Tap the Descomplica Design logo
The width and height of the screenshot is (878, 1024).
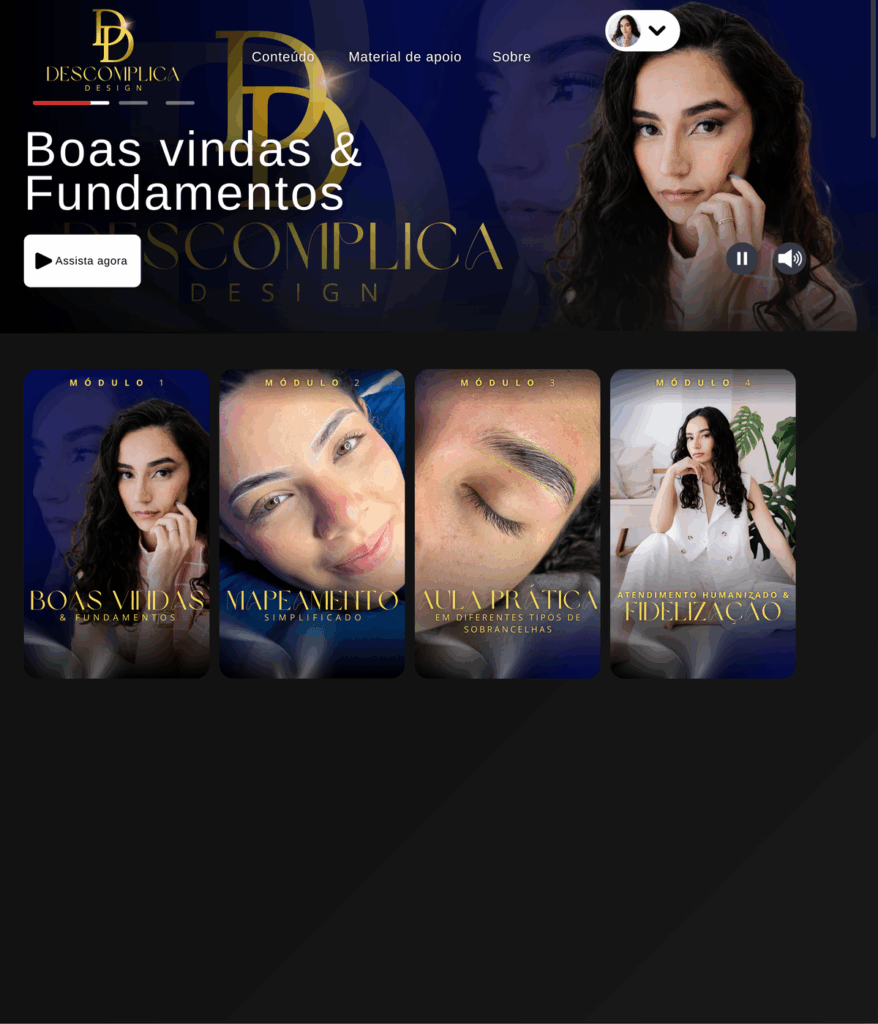(x=112, y=50)
